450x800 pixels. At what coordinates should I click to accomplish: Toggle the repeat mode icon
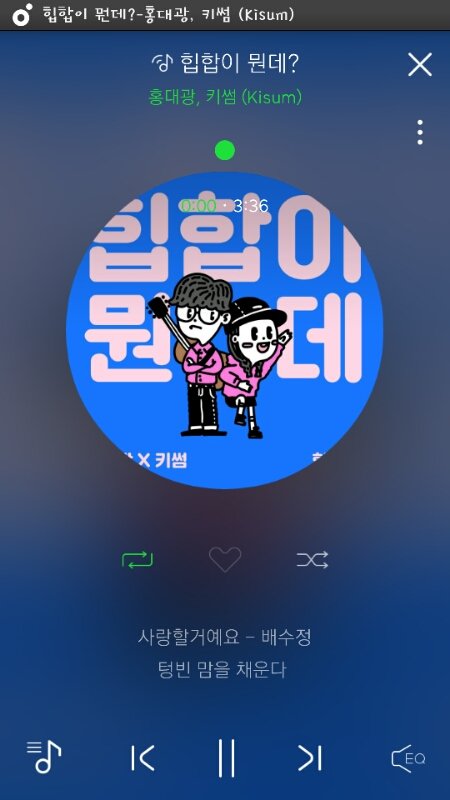click(137, 561)
